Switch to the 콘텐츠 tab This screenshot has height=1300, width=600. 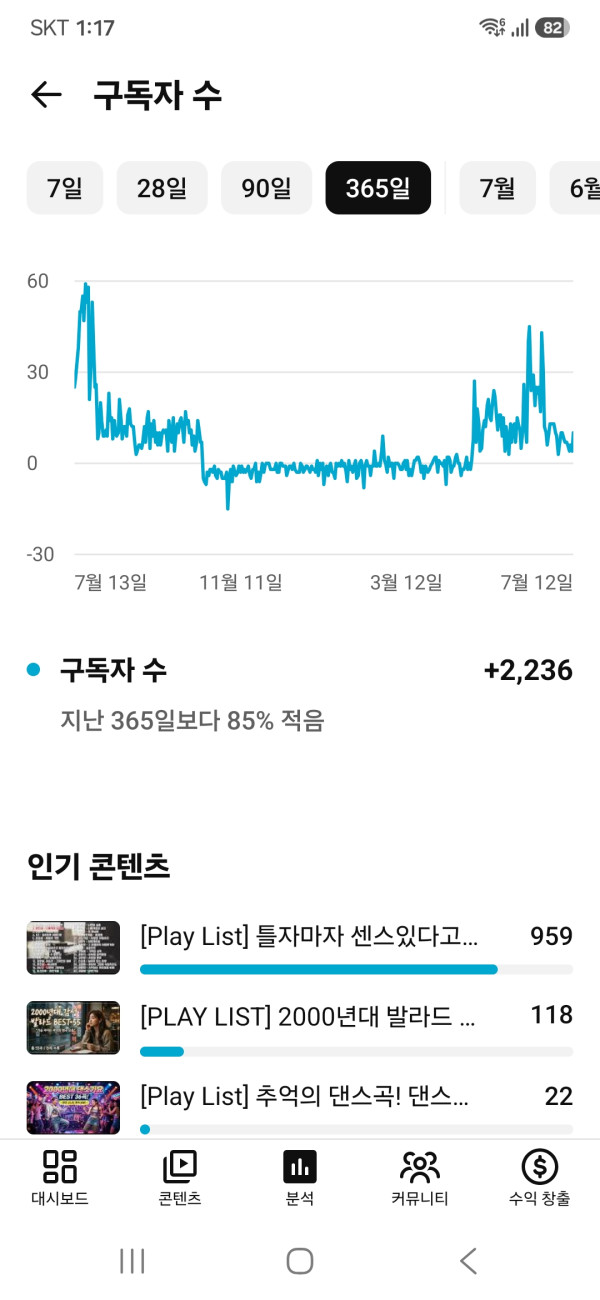pyautogui.click(x=180, y=1178)
